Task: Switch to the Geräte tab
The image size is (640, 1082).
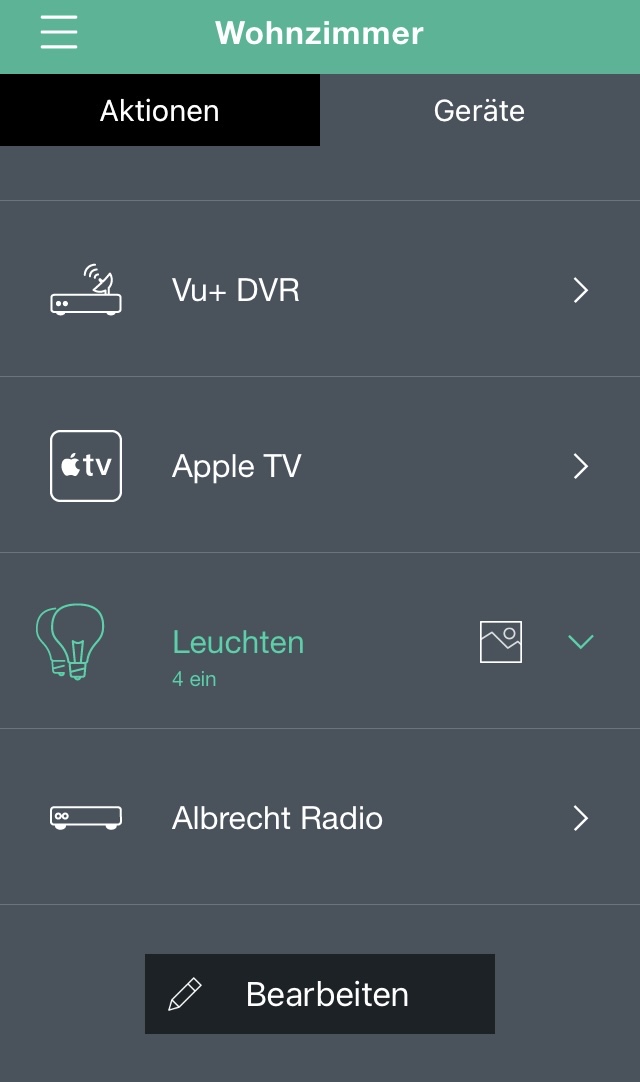Action: point(479,110)
